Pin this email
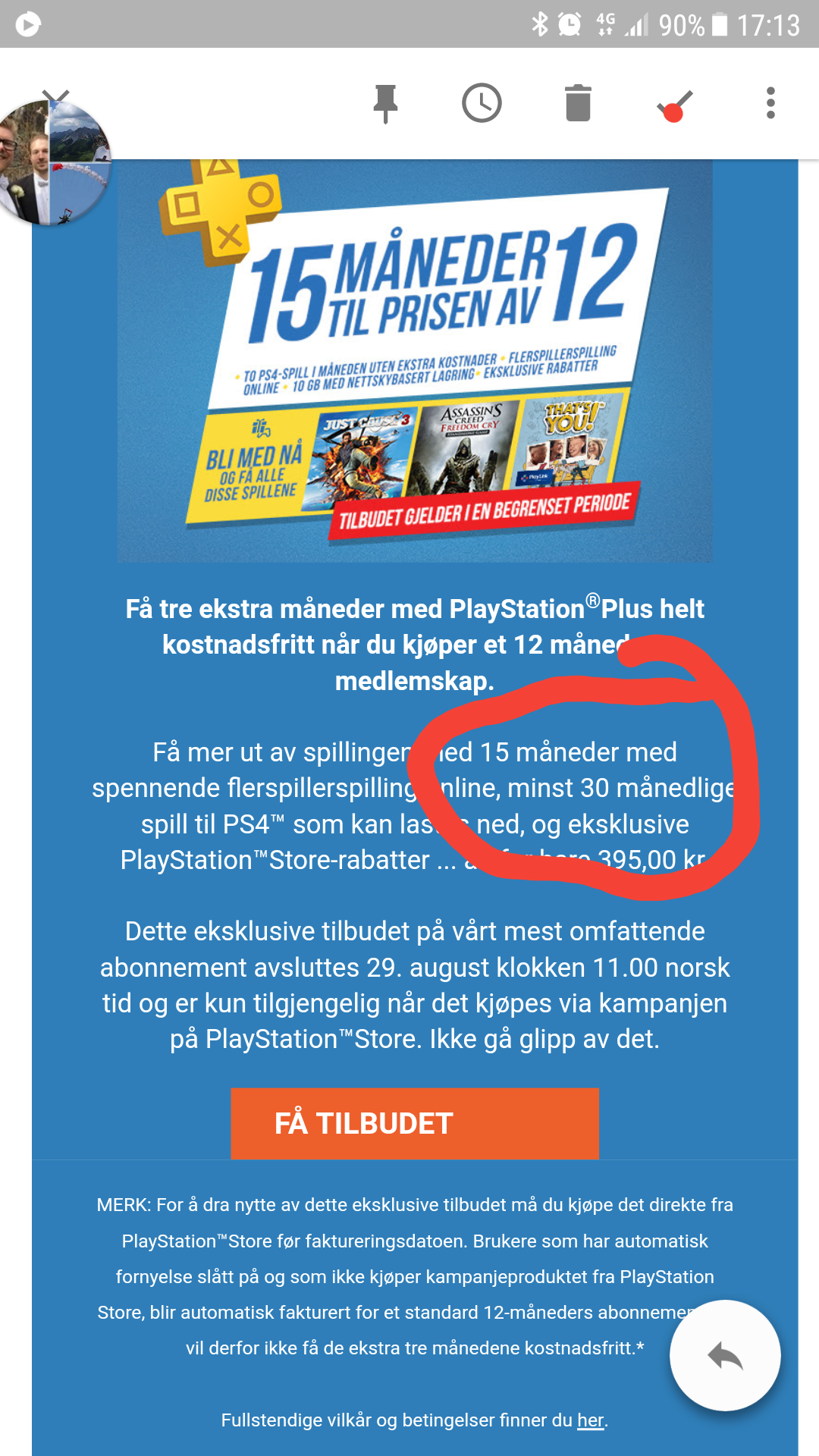819x1456 pixels. tap(385, 103)
